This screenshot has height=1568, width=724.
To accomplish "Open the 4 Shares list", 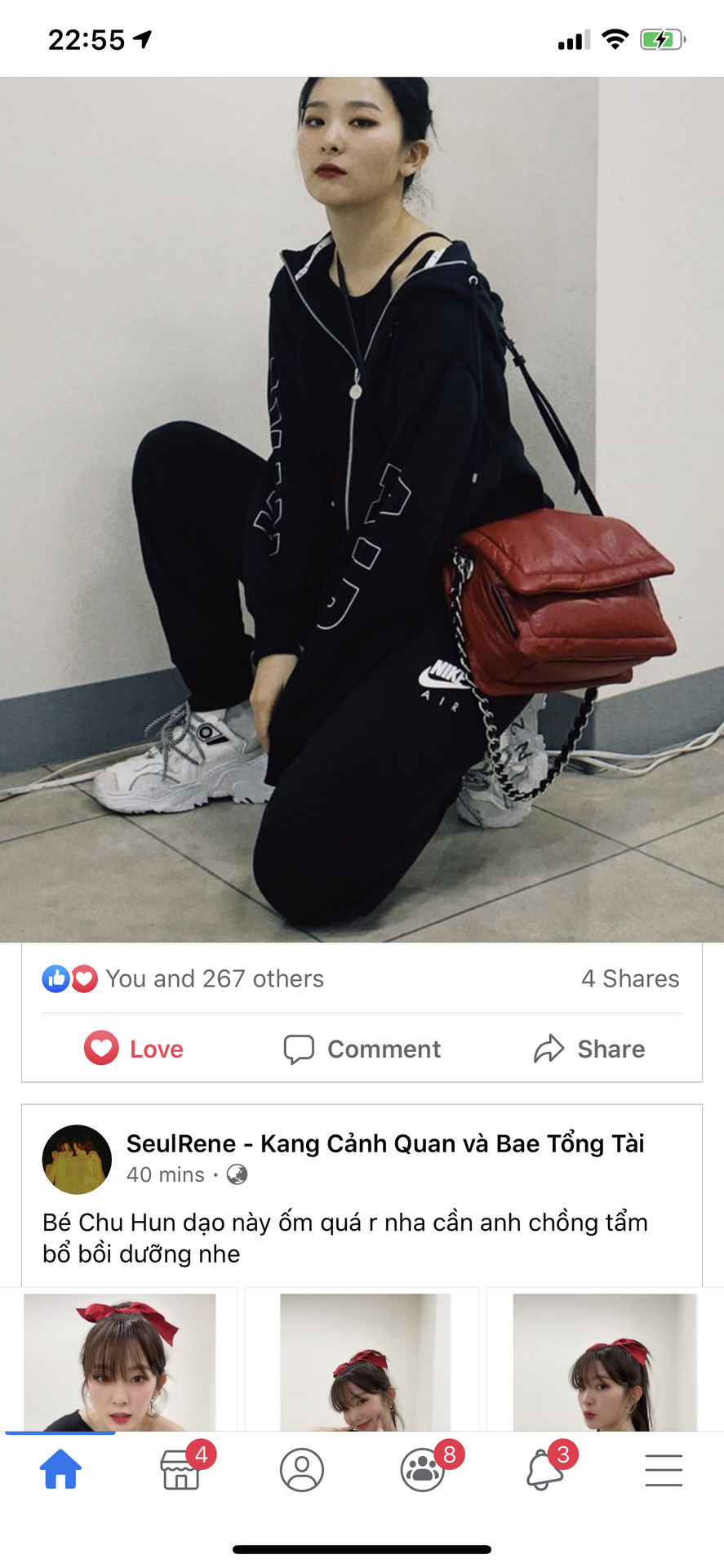I will tap(629, 978).
